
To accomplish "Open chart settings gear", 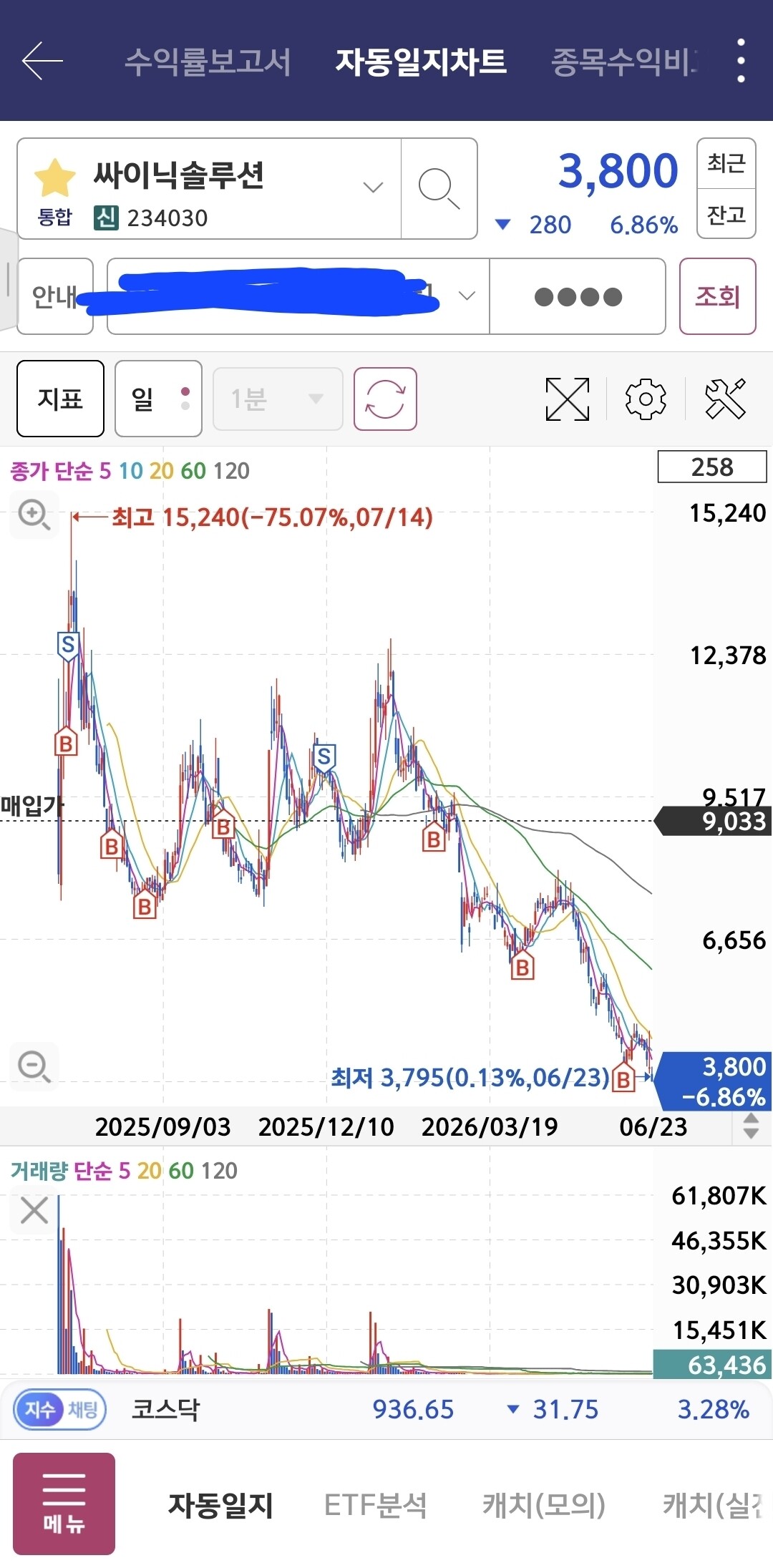I will pos(646,399).
